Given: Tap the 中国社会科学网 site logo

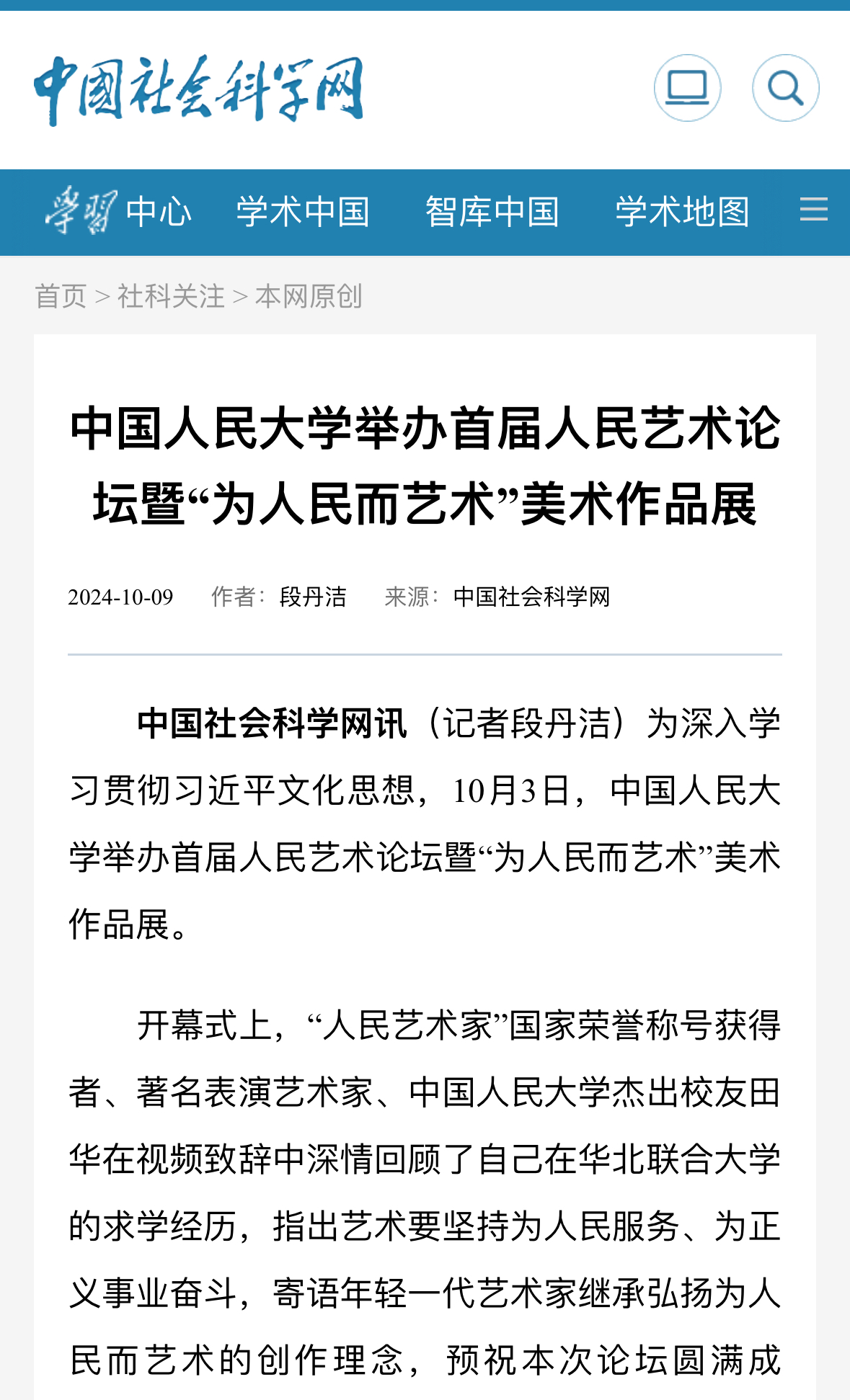Looking at the screenshot, I should point(198,89).
